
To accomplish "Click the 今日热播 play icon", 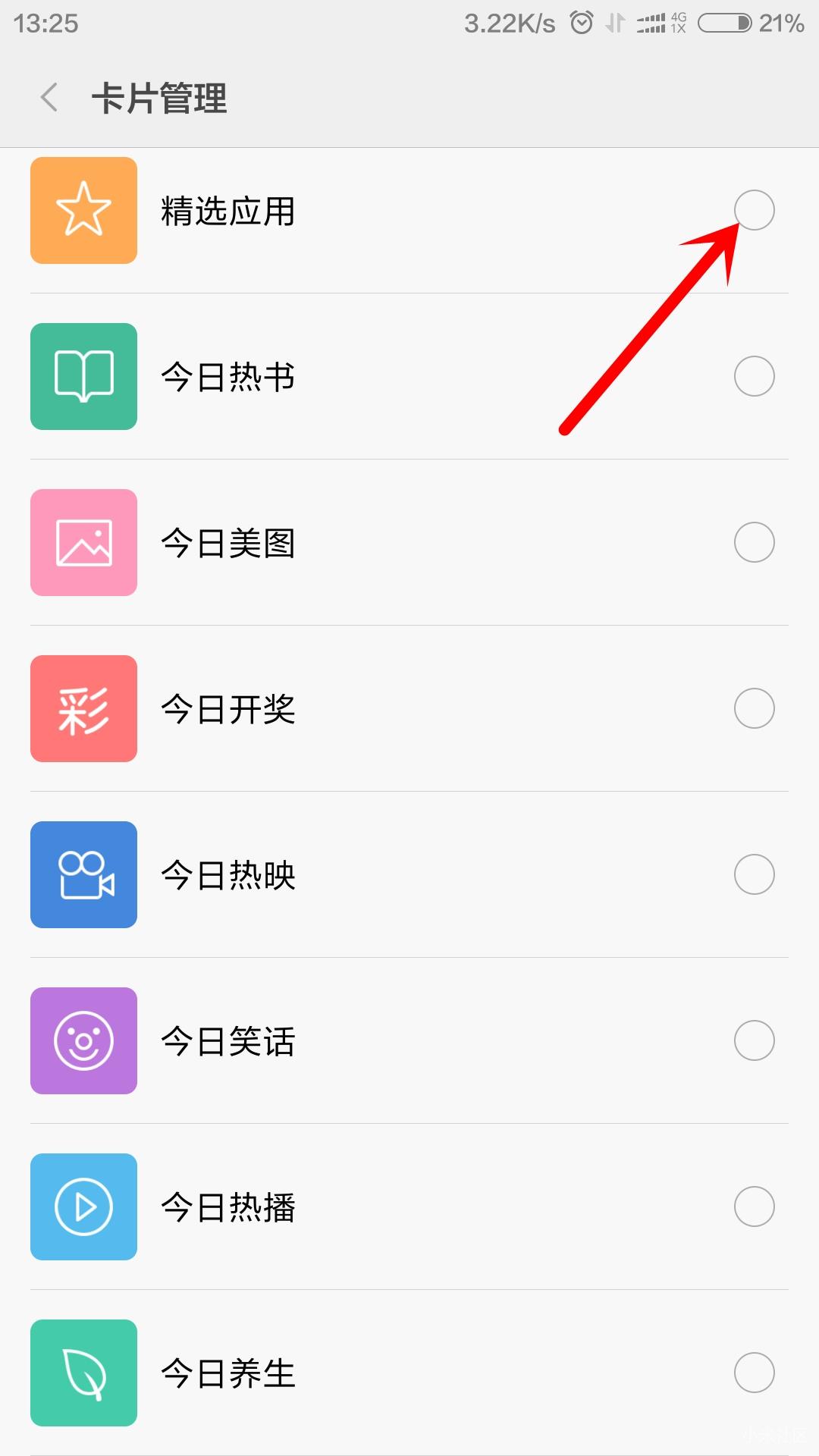I will [83, 1207].
